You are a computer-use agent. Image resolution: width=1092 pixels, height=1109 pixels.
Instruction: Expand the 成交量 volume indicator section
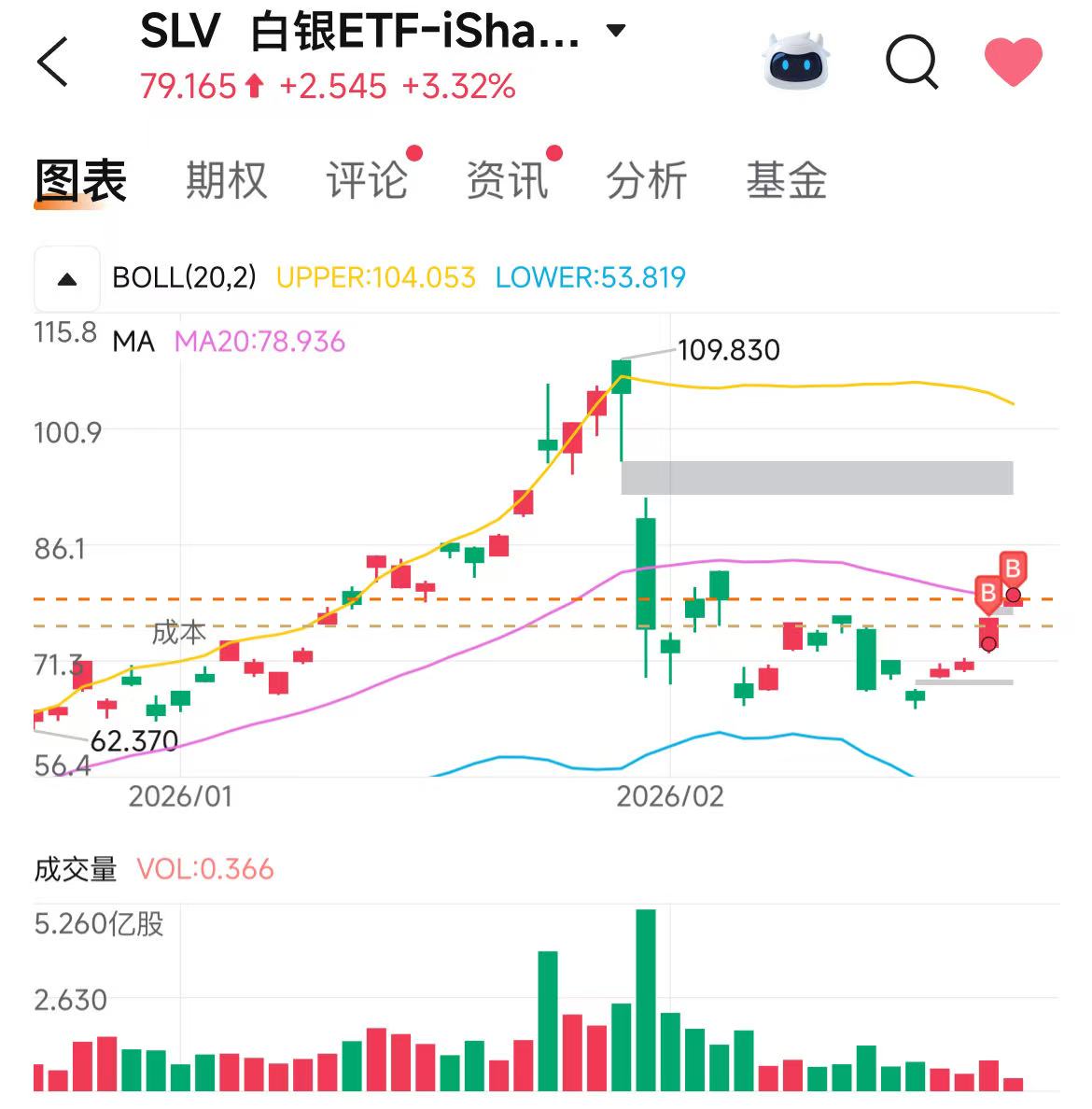tap(75, 869)
